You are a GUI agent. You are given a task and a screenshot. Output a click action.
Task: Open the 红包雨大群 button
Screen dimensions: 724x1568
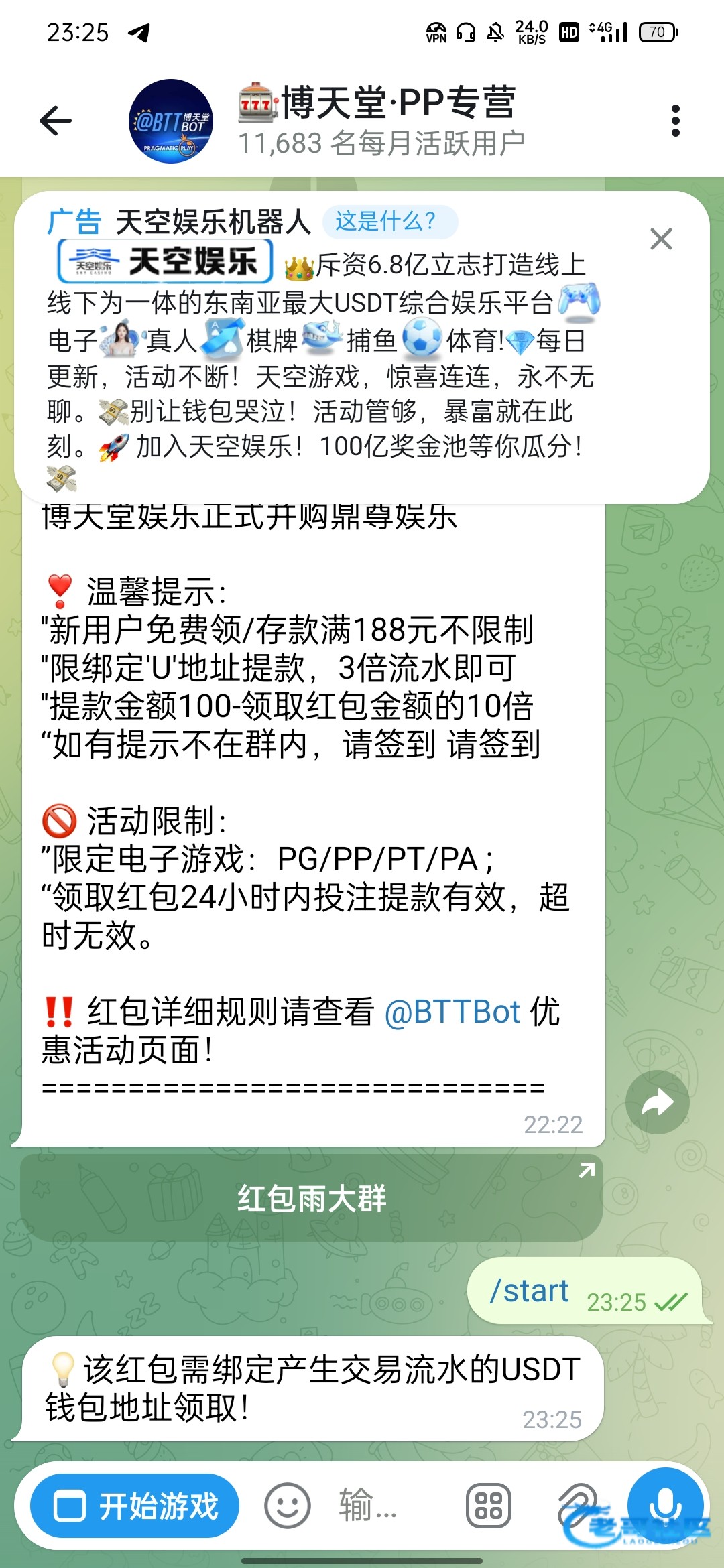(312, 1198)
